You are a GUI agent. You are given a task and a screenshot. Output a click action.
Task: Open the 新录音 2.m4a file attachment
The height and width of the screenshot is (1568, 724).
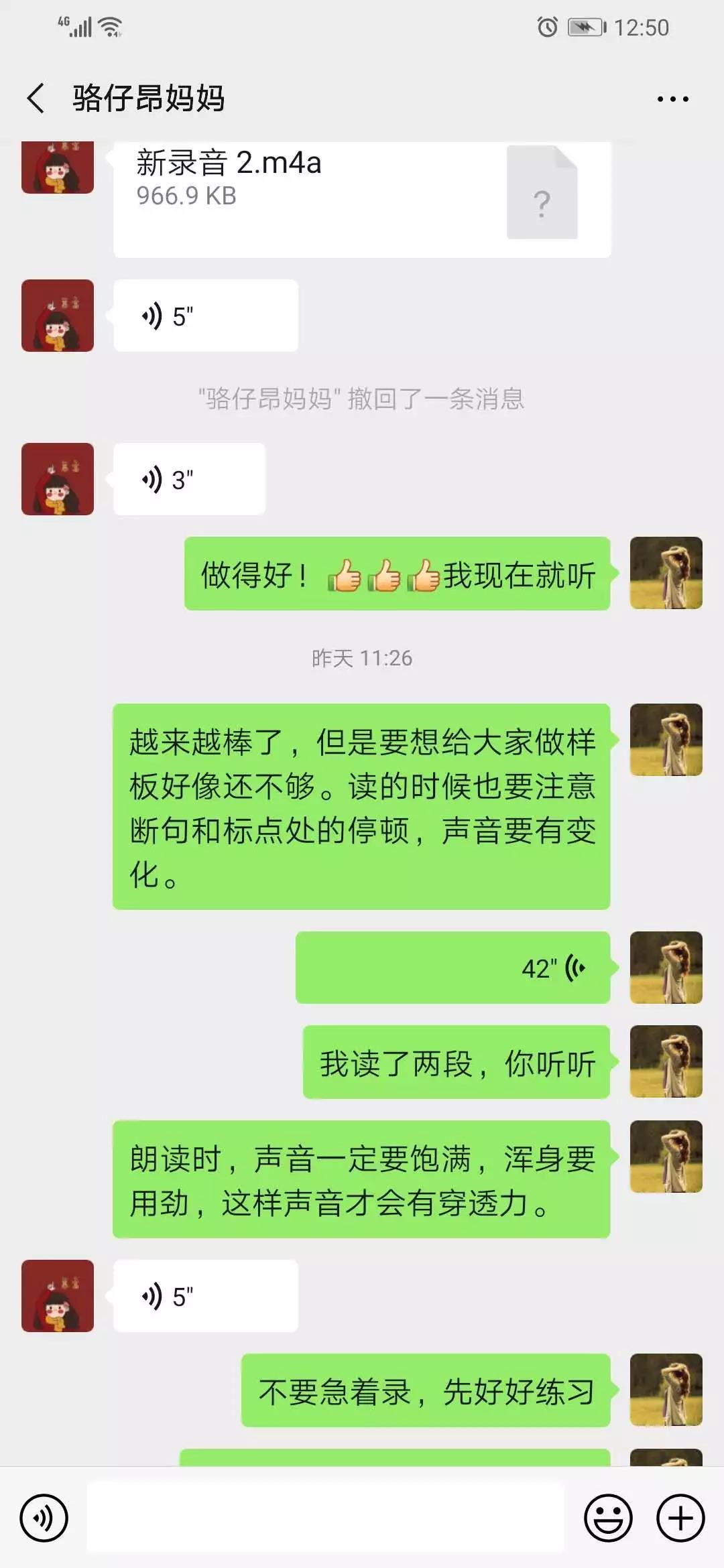(361, 198)
